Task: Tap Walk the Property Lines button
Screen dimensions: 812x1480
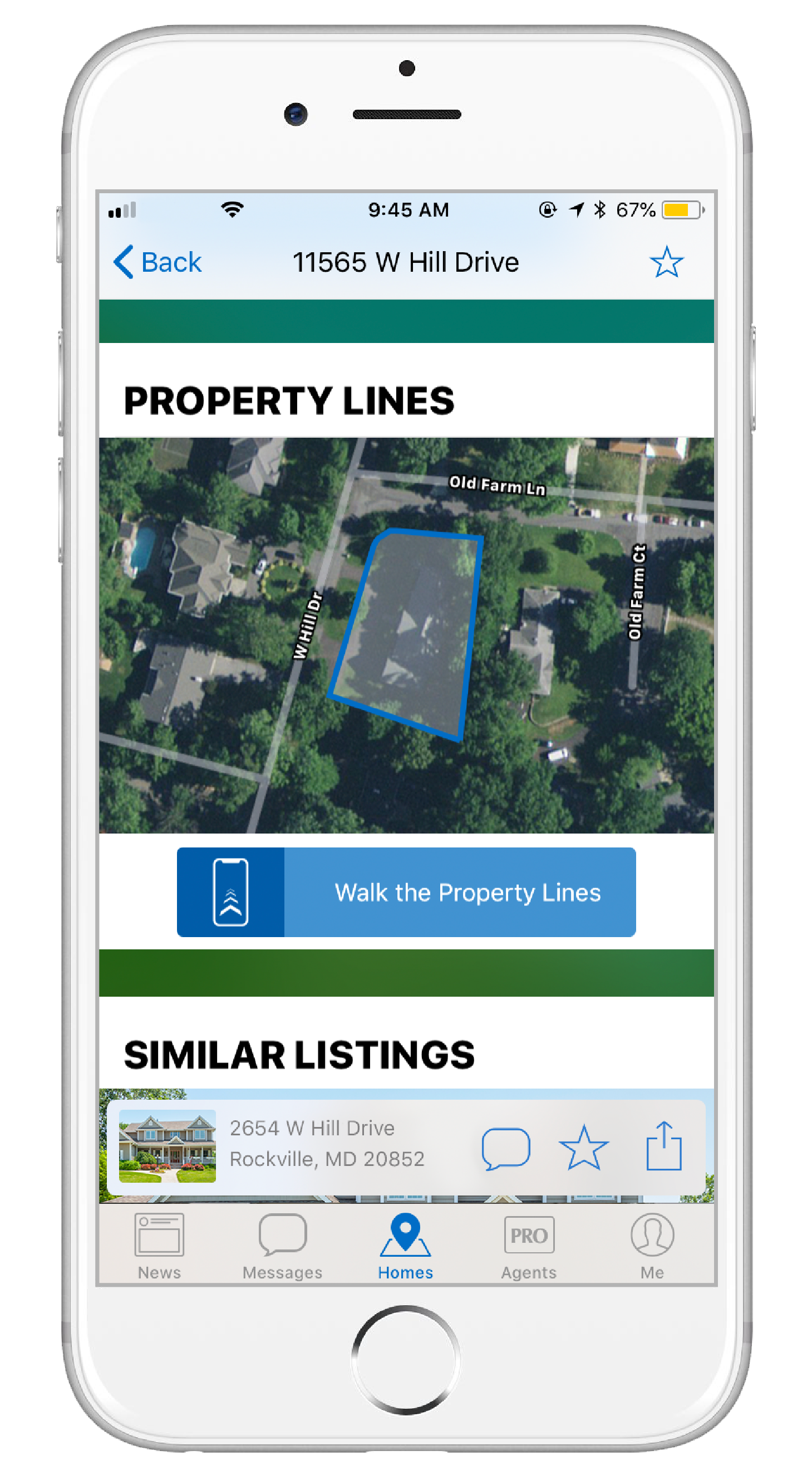Action: 406,891
